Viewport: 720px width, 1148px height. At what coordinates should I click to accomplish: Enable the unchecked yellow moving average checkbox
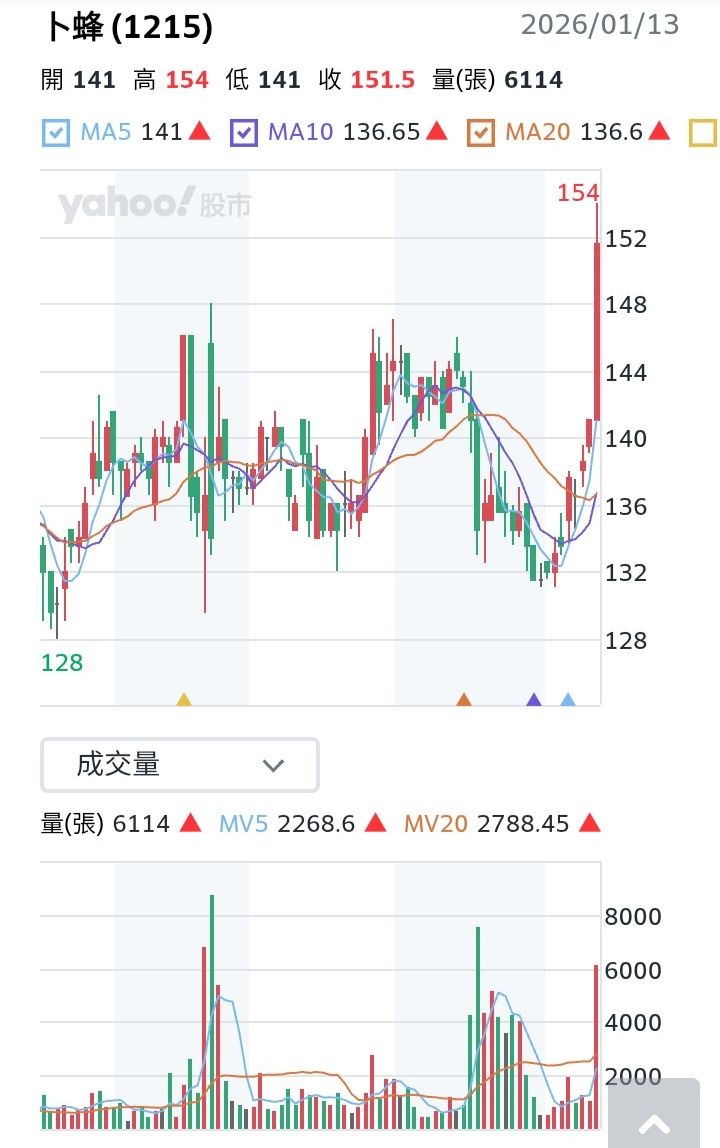click(x=703, y=132)
